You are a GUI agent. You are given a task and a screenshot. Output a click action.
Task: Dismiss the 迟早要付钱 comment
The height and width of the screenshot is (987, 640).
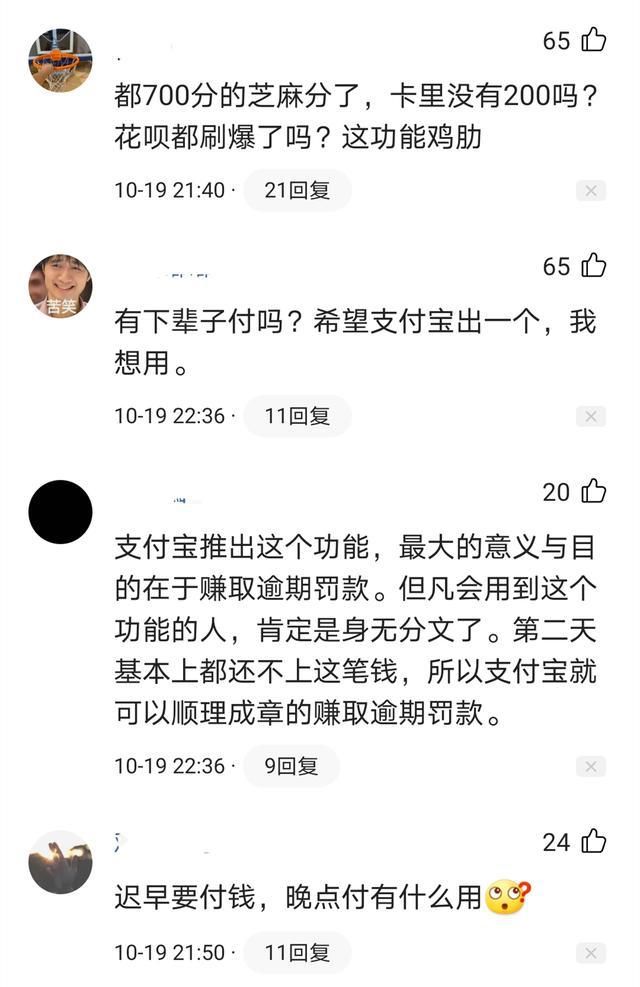pos(591,953)
